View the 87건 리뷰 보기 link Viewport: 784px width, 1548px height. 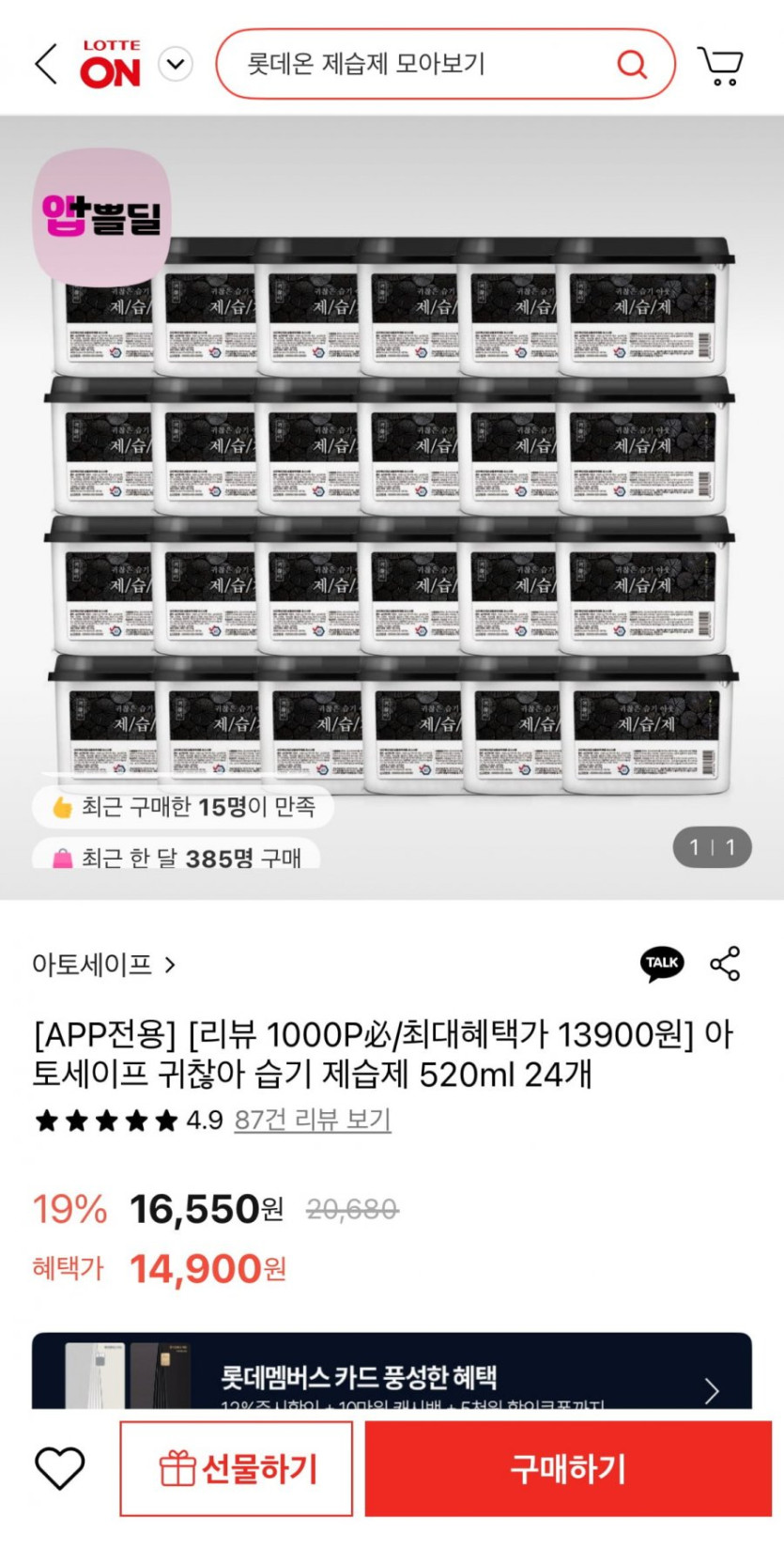click(312, 1120)
